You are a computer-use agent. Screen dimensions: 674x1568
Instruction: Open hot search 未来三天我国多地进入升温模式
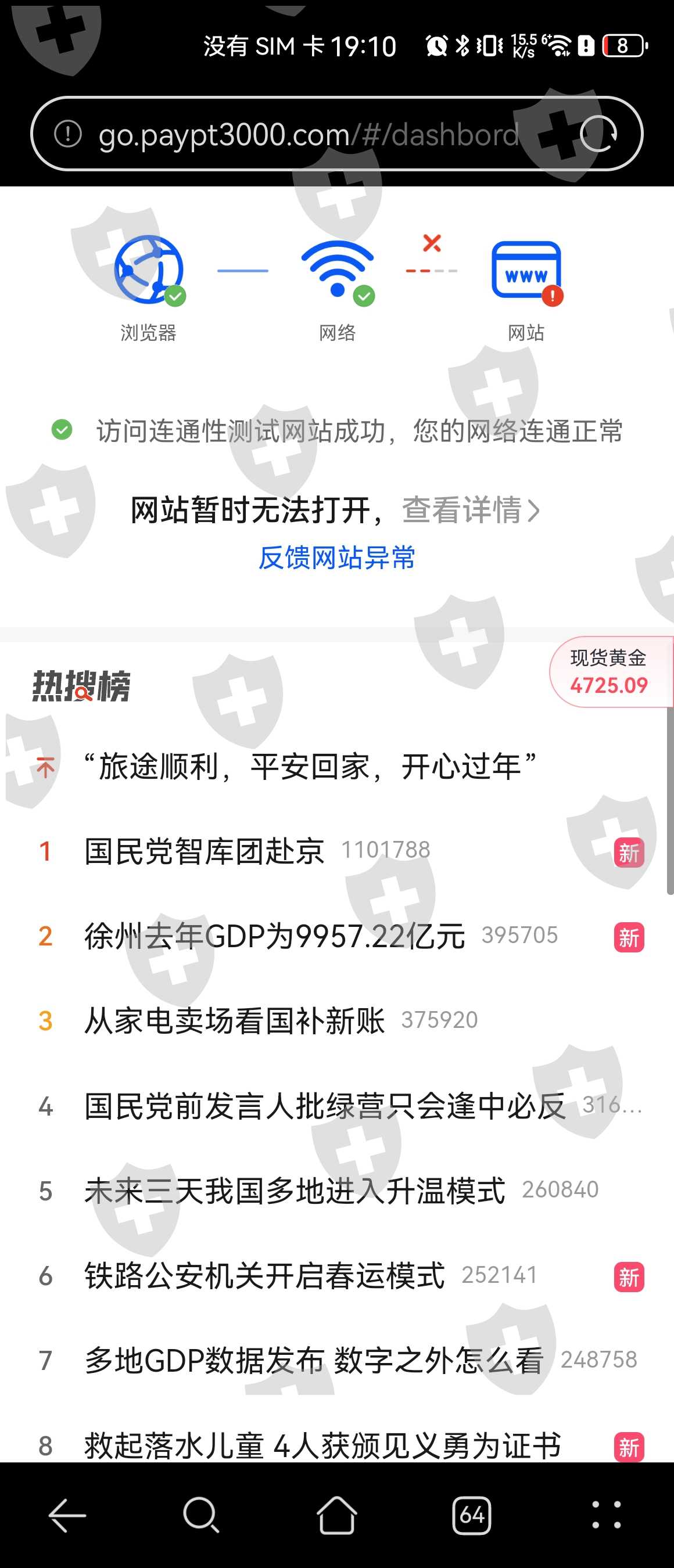coord(295,1191)
